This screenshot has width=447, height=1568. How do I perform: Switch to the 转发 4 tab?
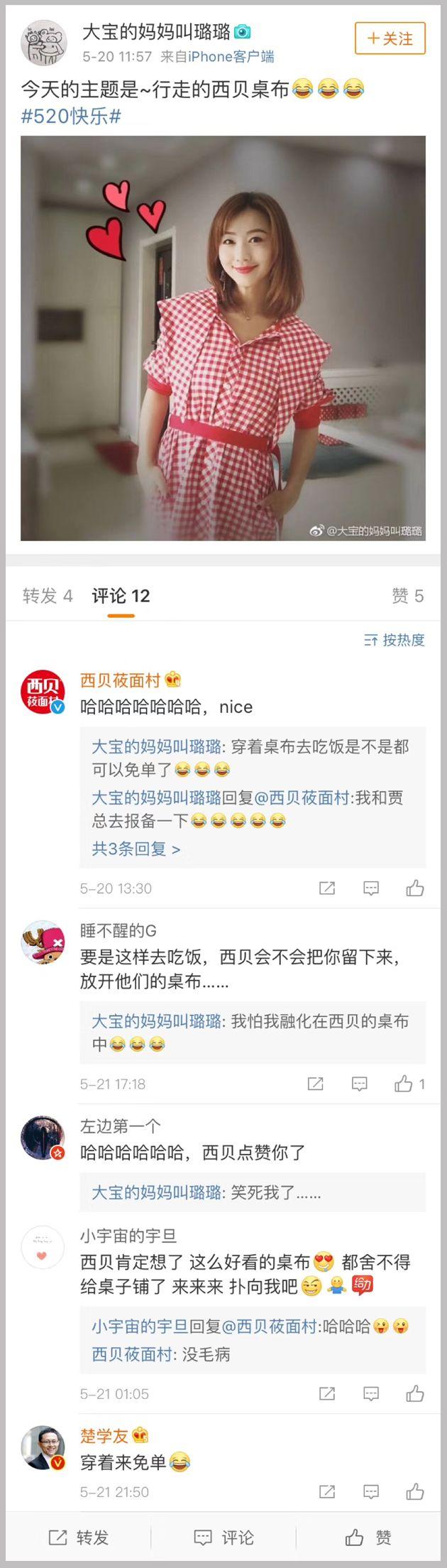tap(48, 596)
